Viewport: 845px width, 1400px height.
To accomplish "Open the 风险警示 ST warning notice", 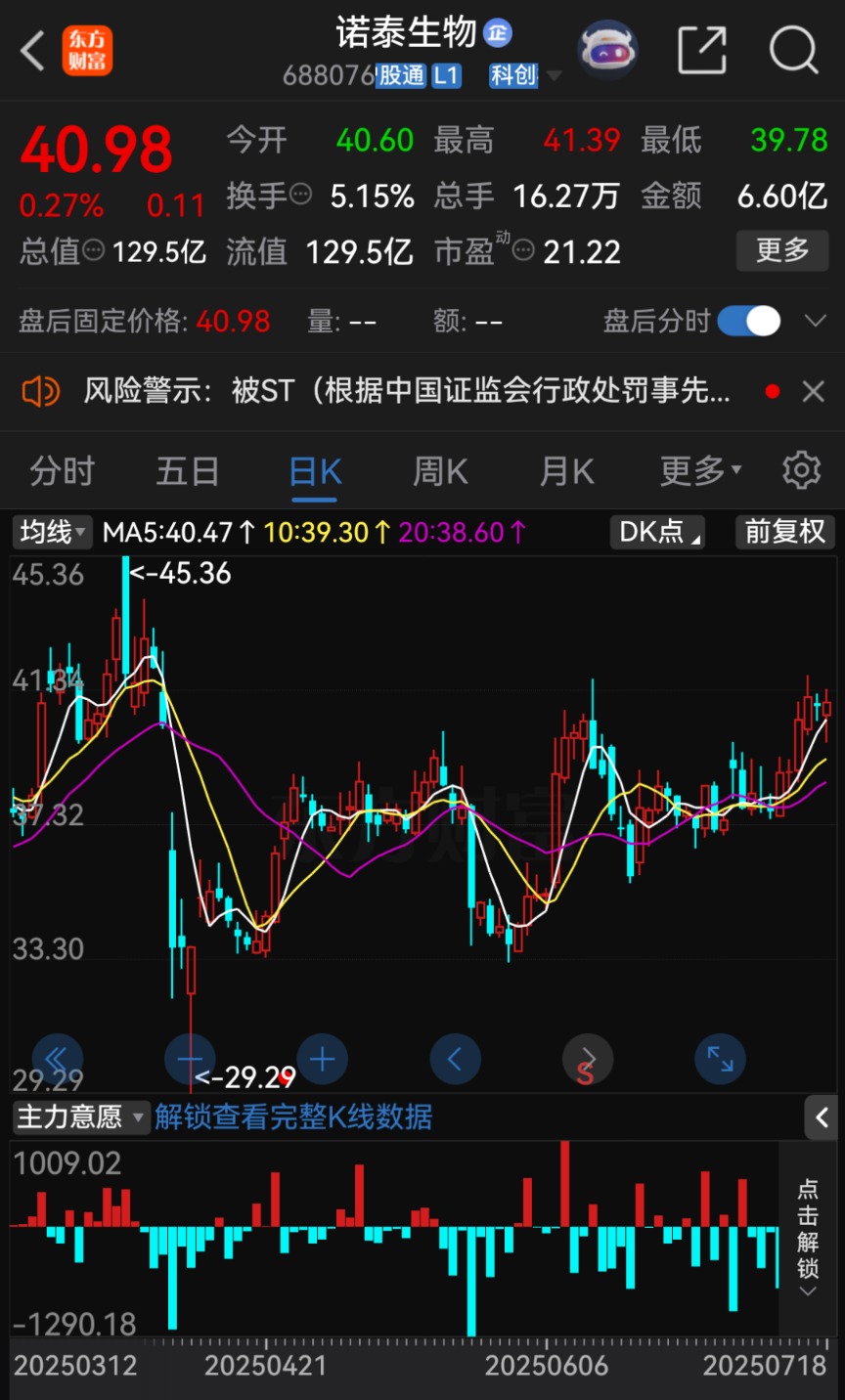I will (x=406, y=391).
